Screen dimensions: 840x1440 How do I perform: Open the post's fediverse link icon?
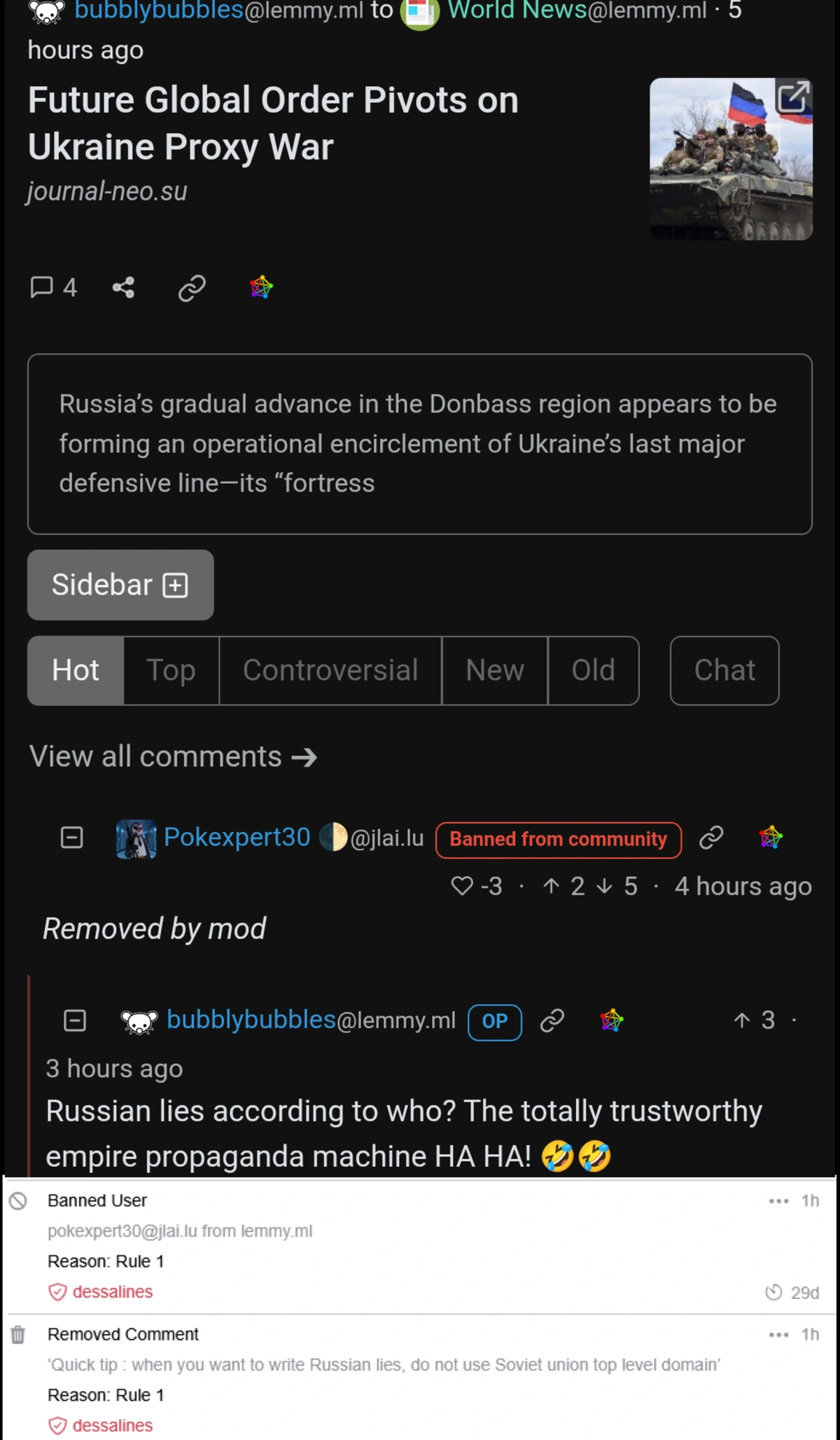tap(261, 287)
